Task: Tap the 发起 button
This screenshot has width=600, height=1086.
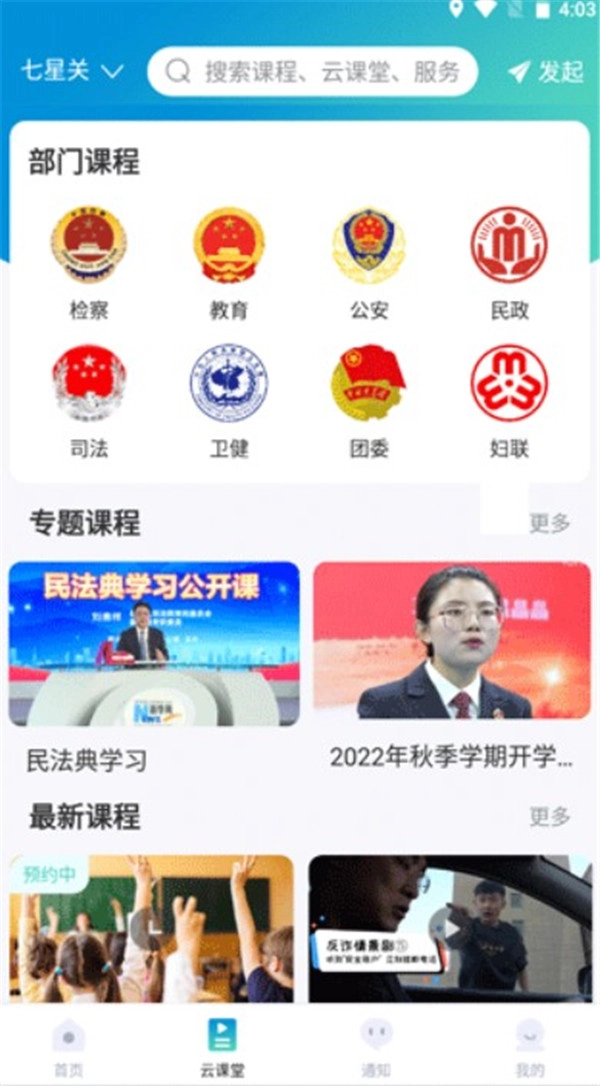Action: pyautogui.click(x=546, y=72)
